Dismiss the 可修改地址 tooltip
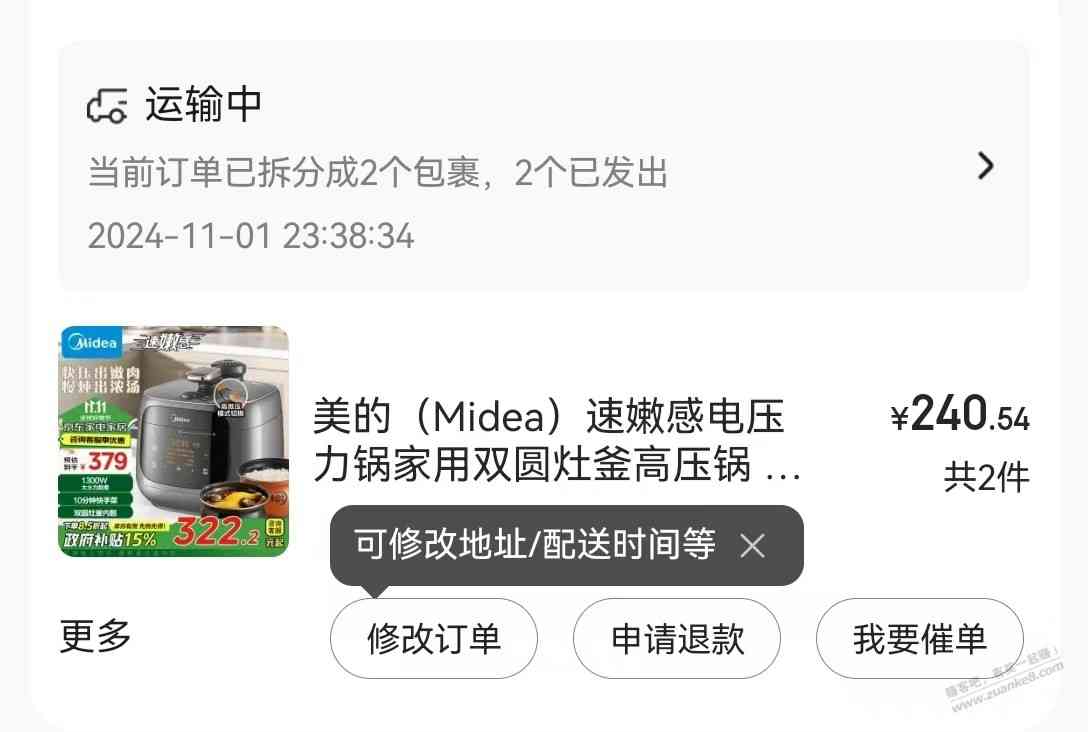This screenshot has width=1088, height=732. point(752,545)
